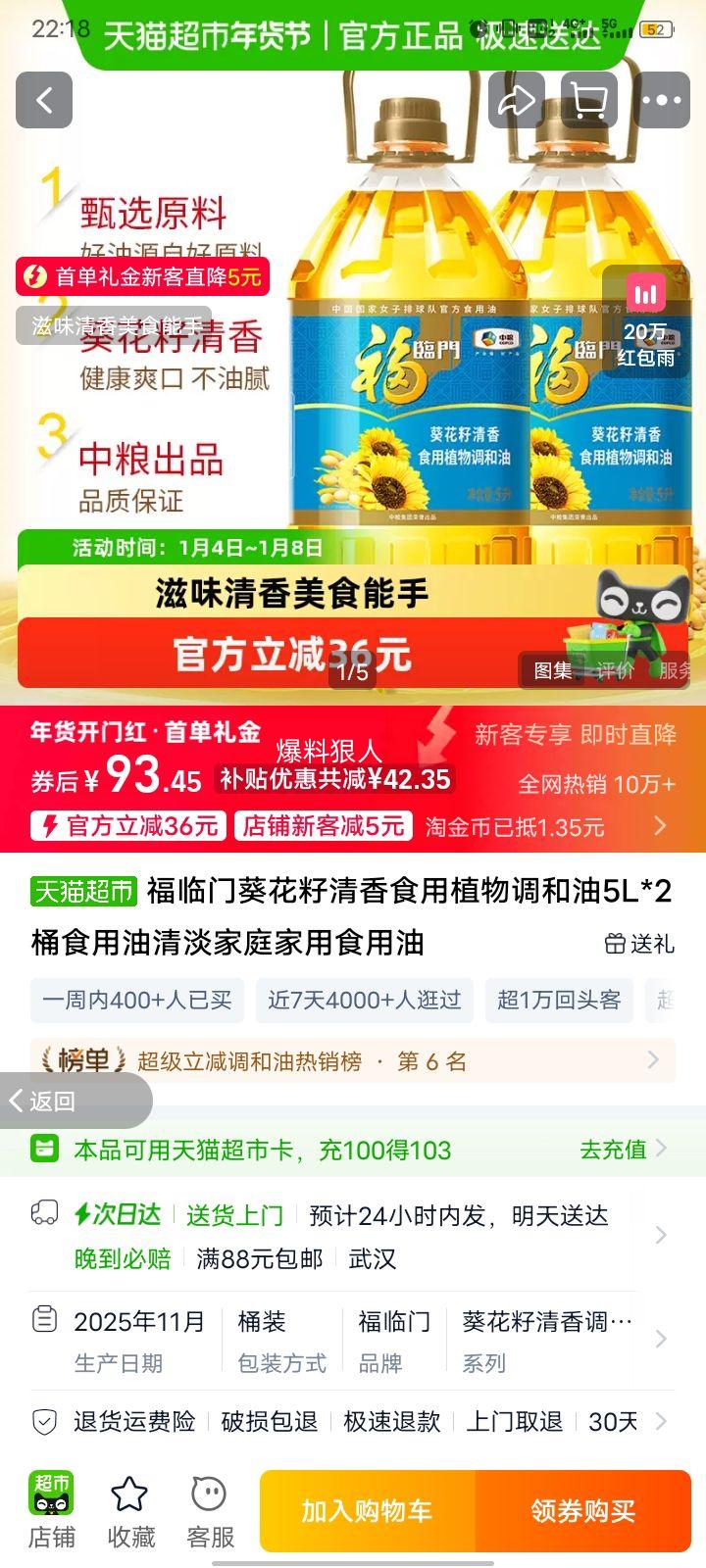Tap the 领券购买 purchase button

[x=582, y=1510]
